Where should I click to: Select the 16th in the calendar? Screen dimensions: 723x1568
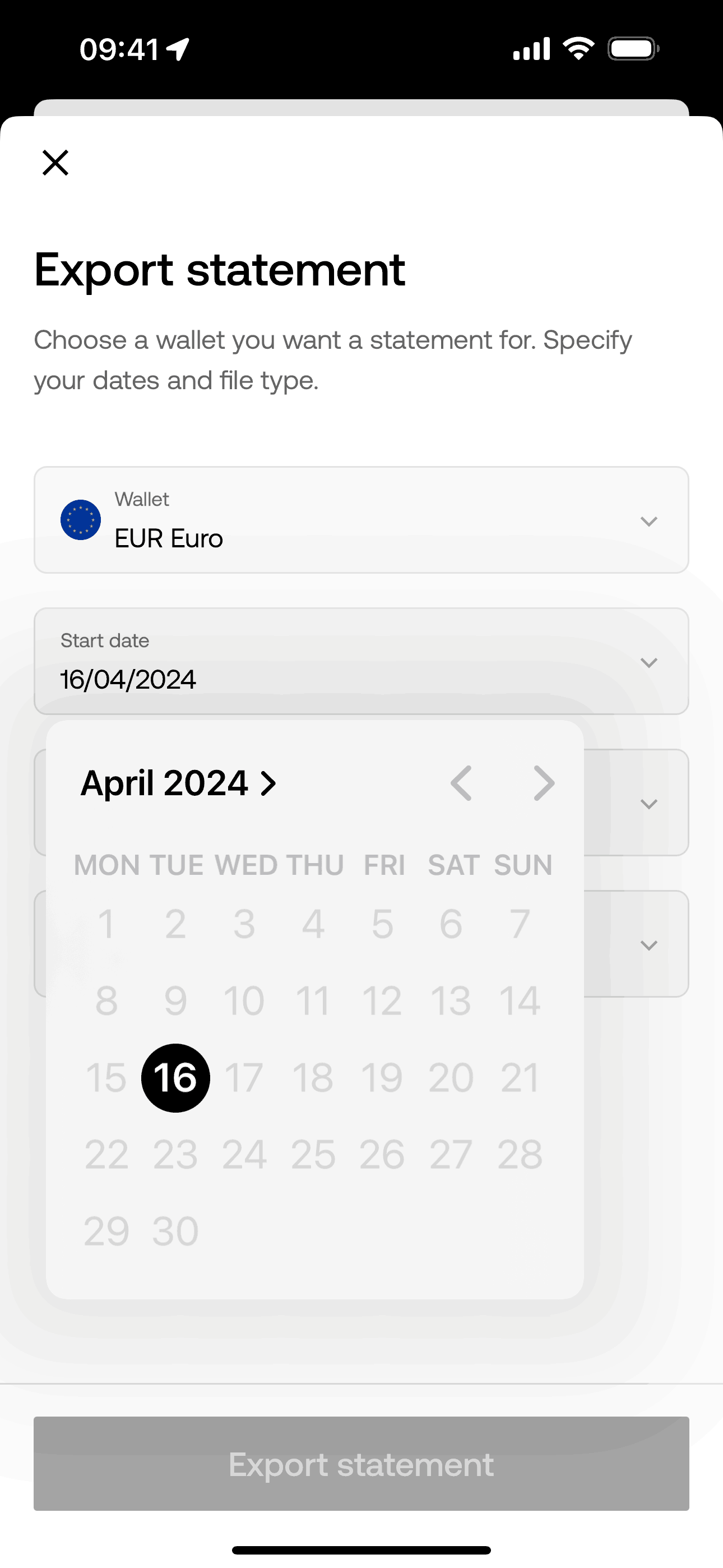click(175, 1078)
